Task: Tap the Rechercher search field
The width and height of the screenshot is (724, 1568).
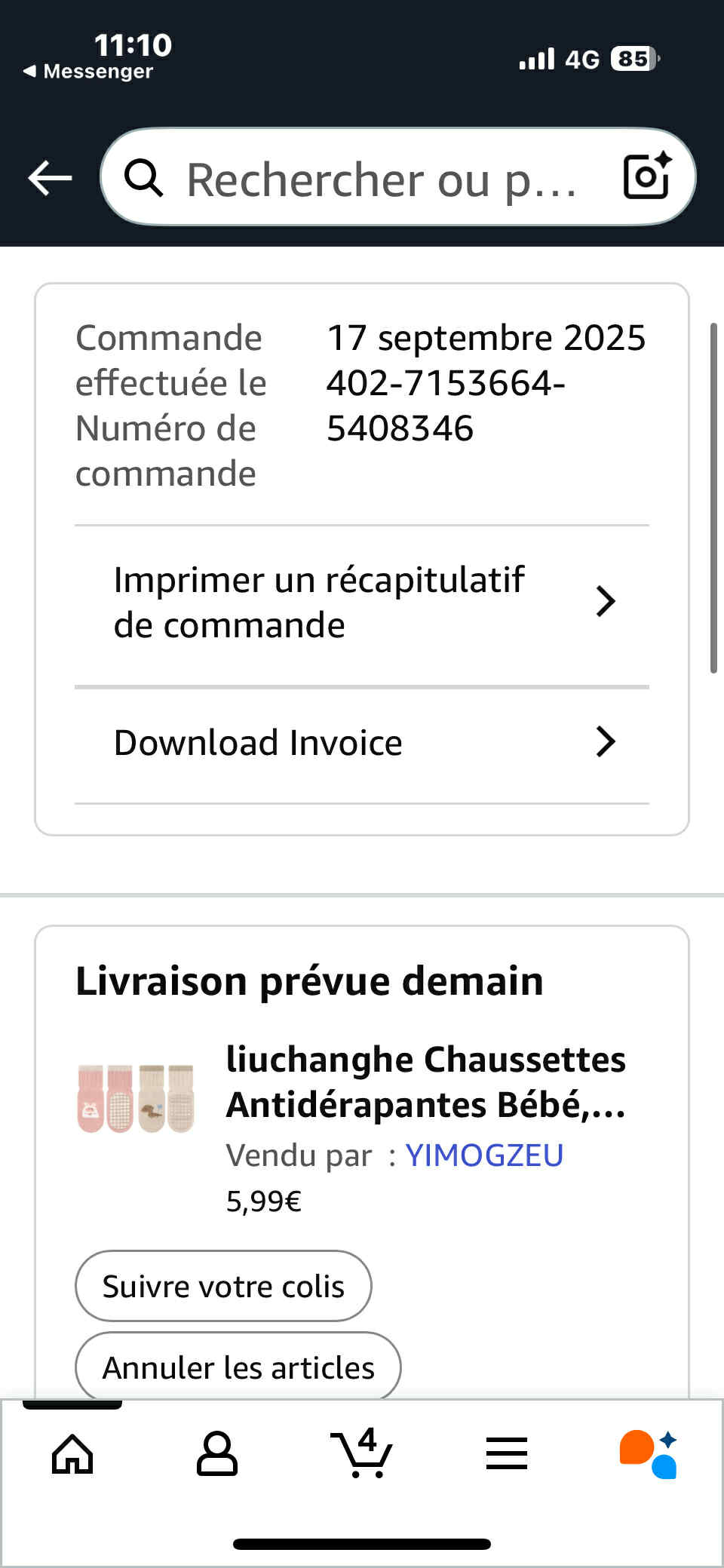Action: (x=377, y=180)
